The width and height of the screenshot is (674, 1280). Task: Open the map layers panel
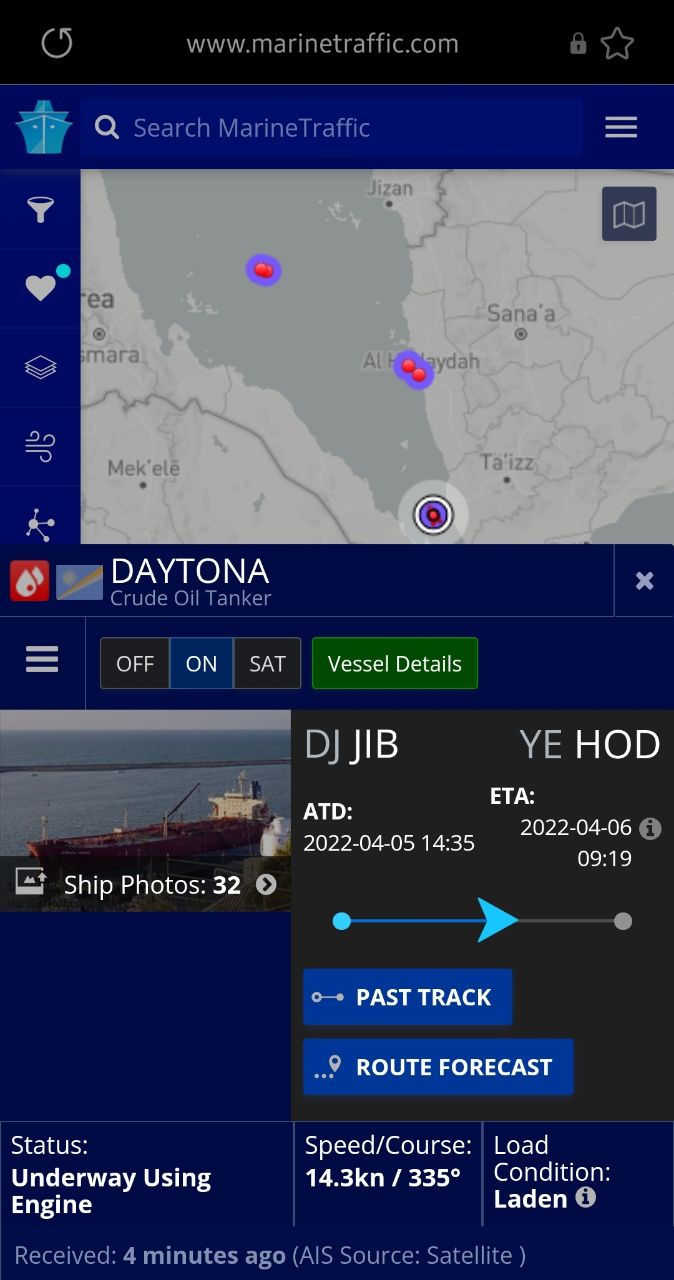[40, 367]
